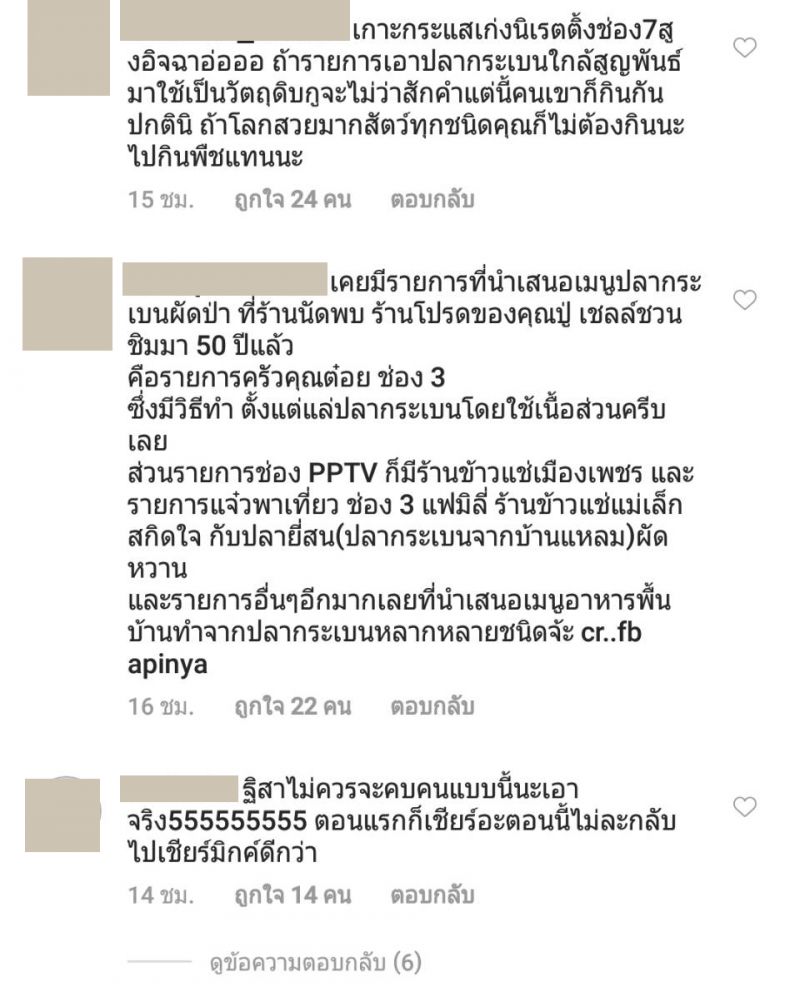Open the ถูกใจ 22 คน likes list
This screenshot has height=992, width=800.
click(292, 707)
